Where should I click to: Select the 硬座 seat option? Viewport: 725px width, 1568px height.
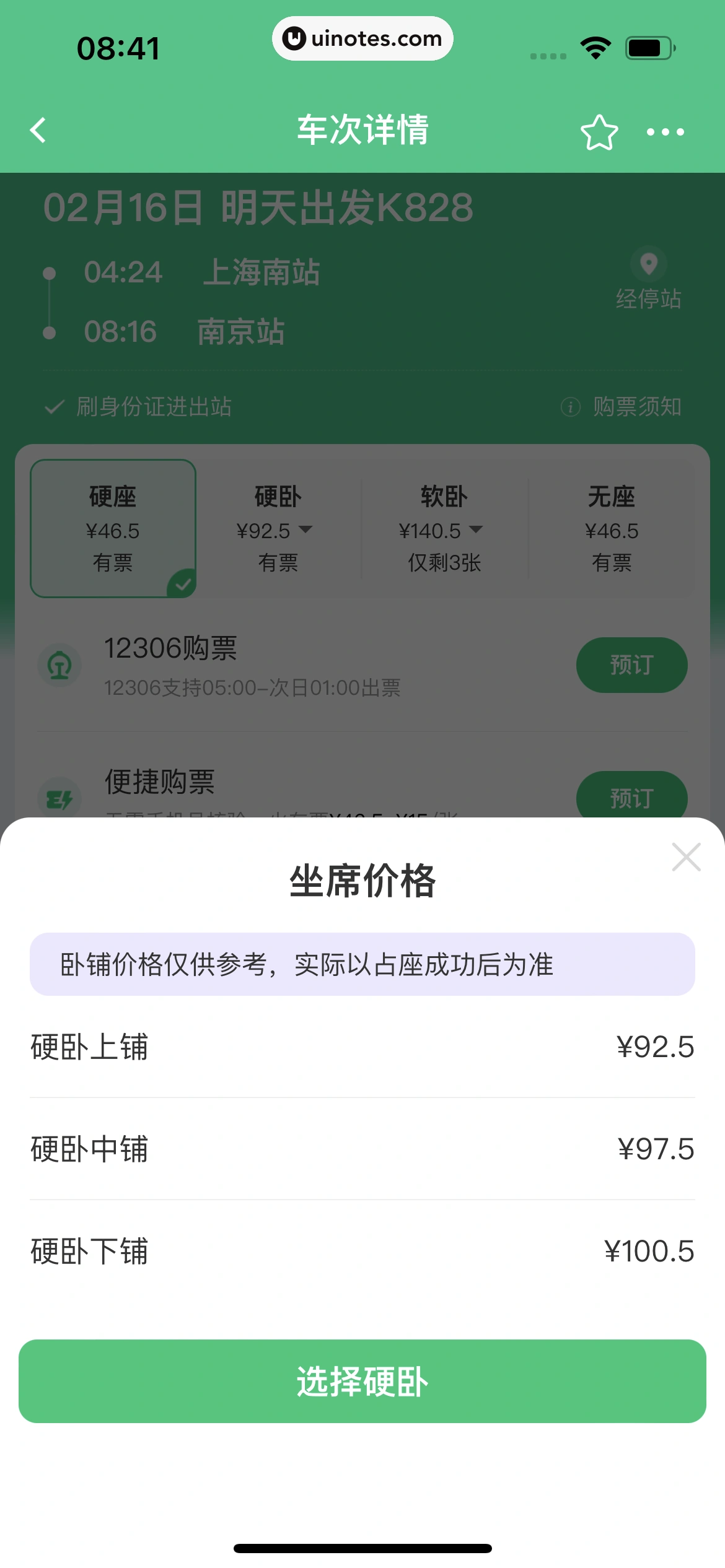(x=113, y=528)
